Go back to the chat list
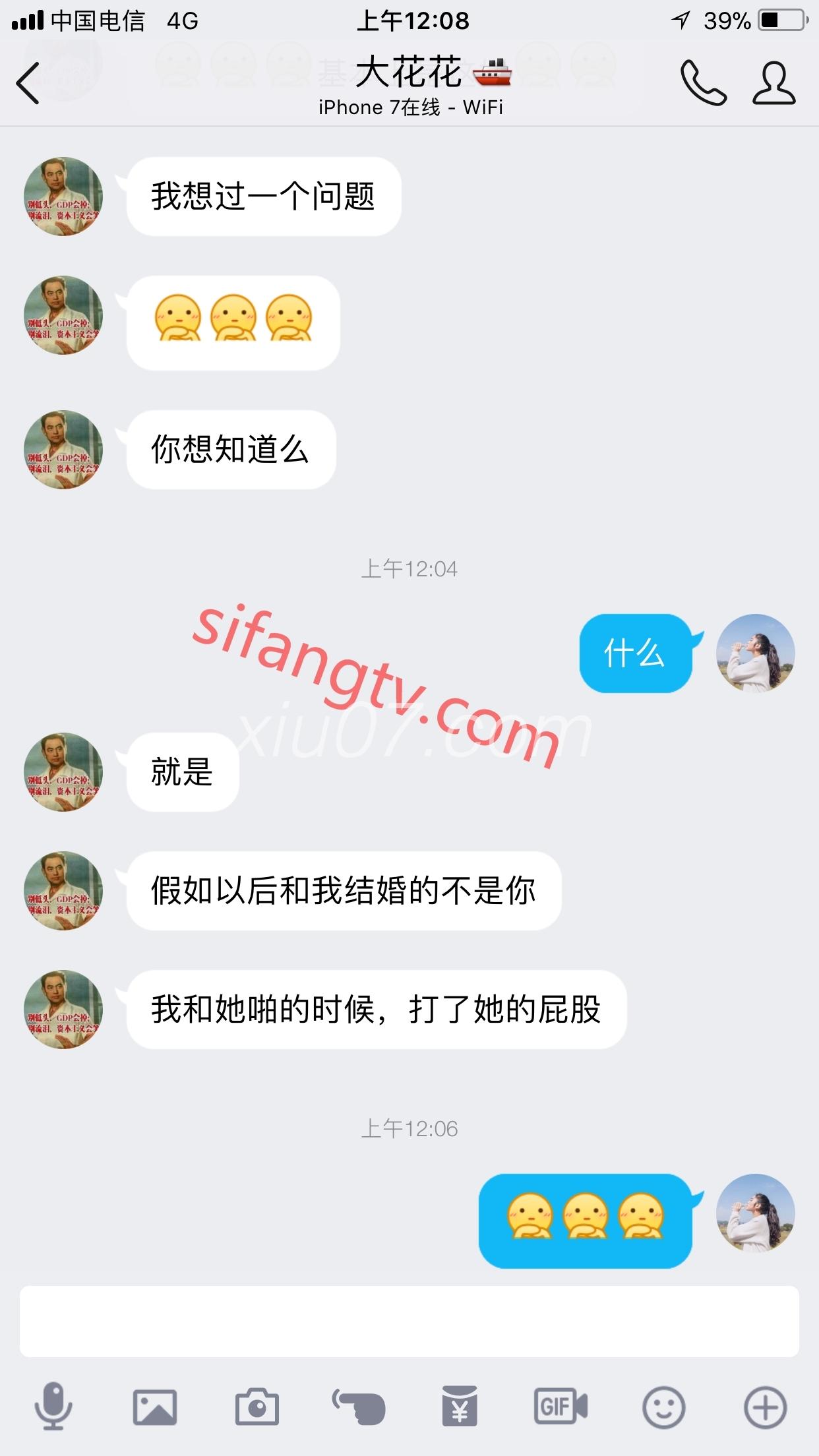This screenshot has width=819, height=1456. (x=28, y=83)
